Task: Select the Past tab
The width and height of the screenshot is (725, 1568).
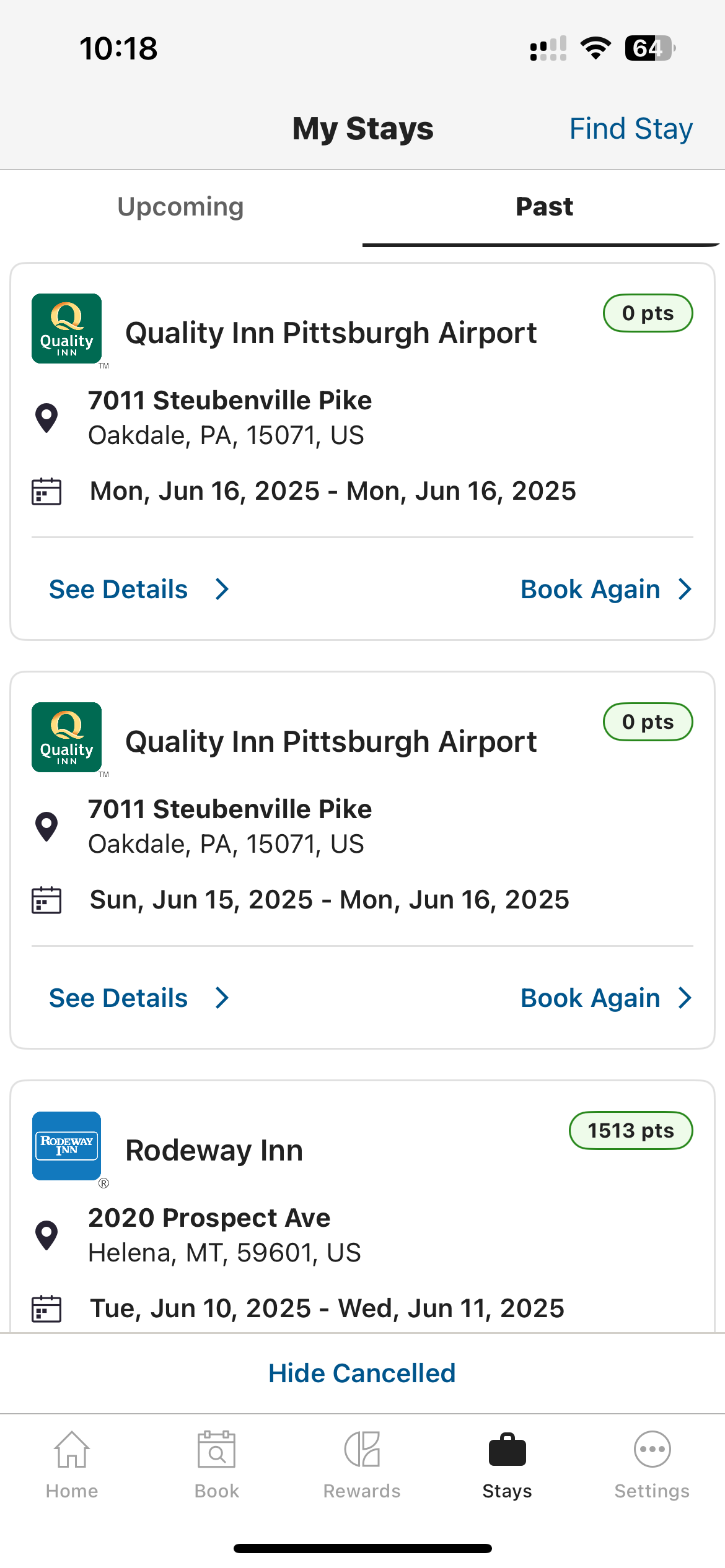Action: (x=544, y=207)
